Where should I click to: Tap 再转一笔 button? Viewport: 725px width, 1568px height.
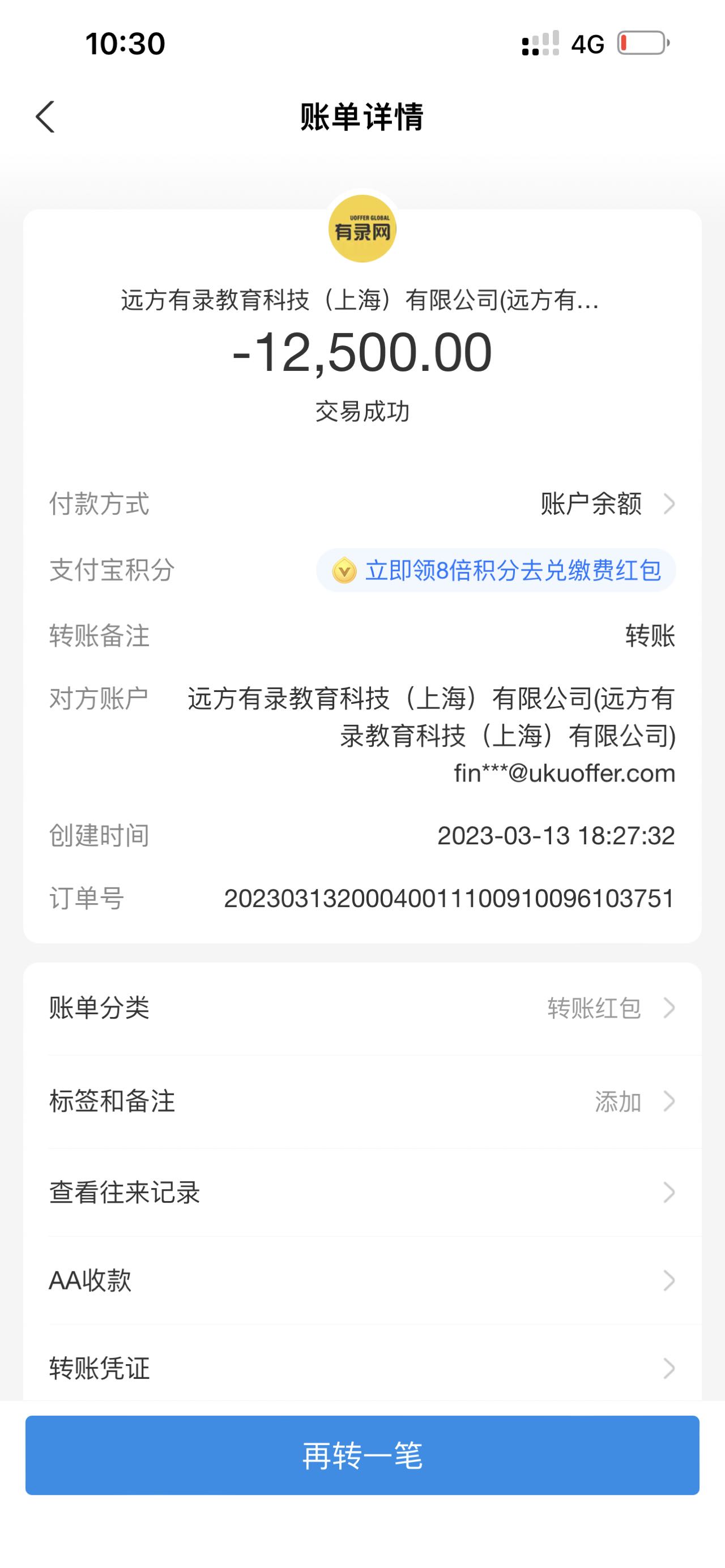[x=362, y=1455]
